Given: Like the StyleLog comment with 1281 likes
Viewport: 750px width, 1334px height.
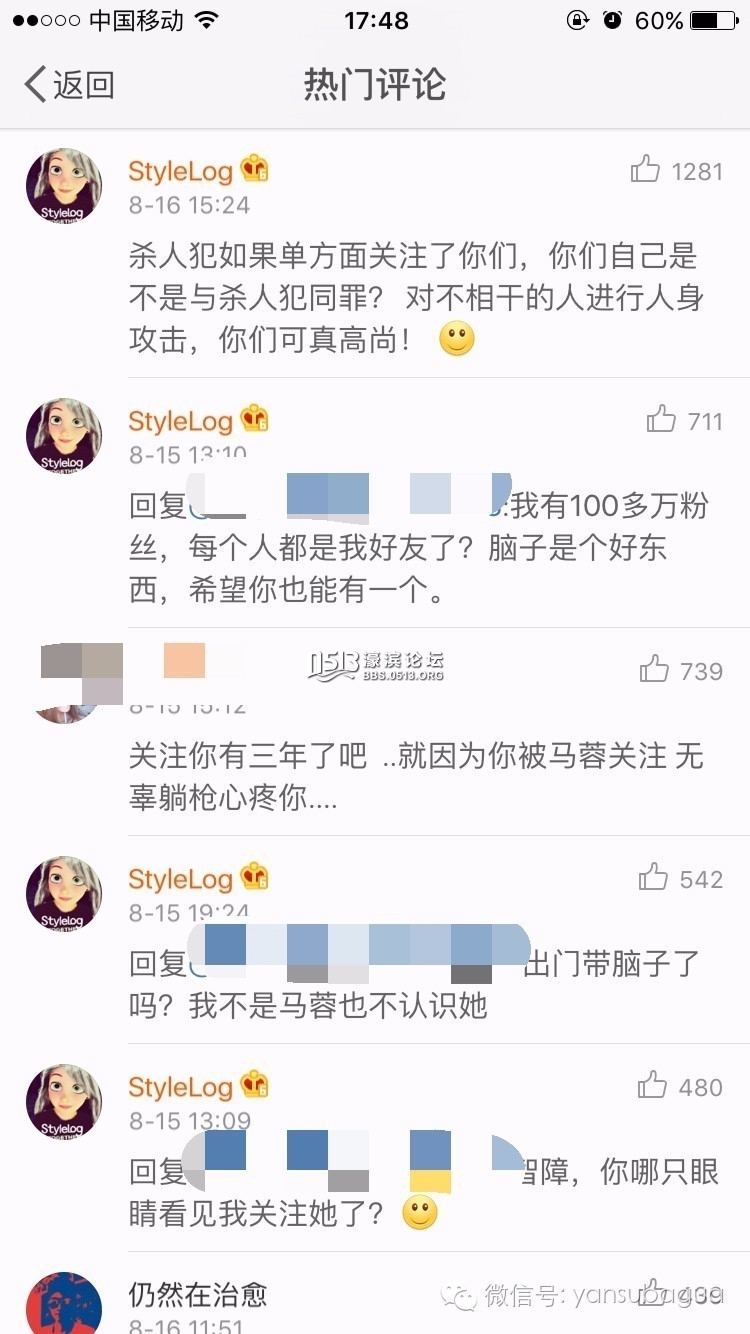Looking at the screenshot, I should pyautogui.click(x=646, y=171).
